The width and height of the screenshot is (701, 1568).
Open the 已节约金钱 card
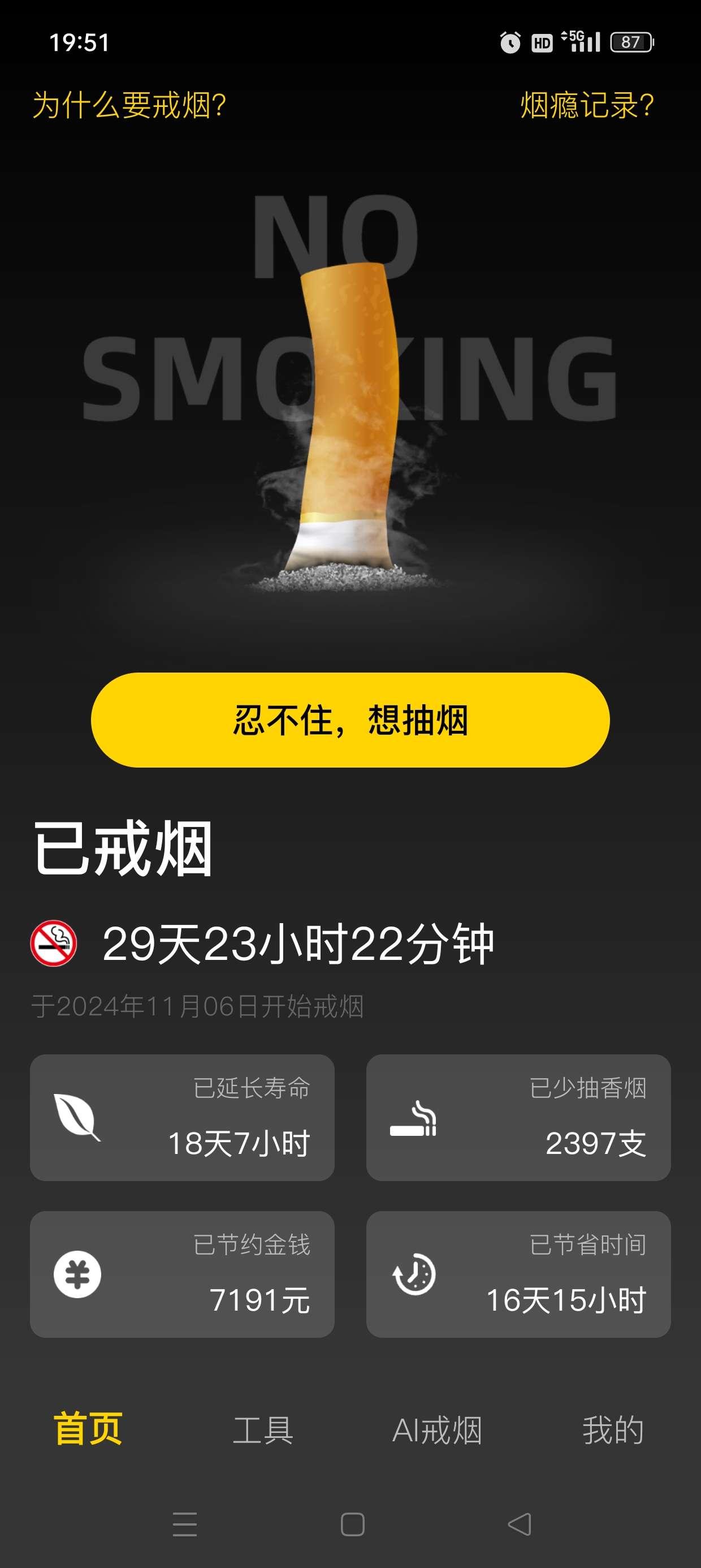tap(182, 1274)
